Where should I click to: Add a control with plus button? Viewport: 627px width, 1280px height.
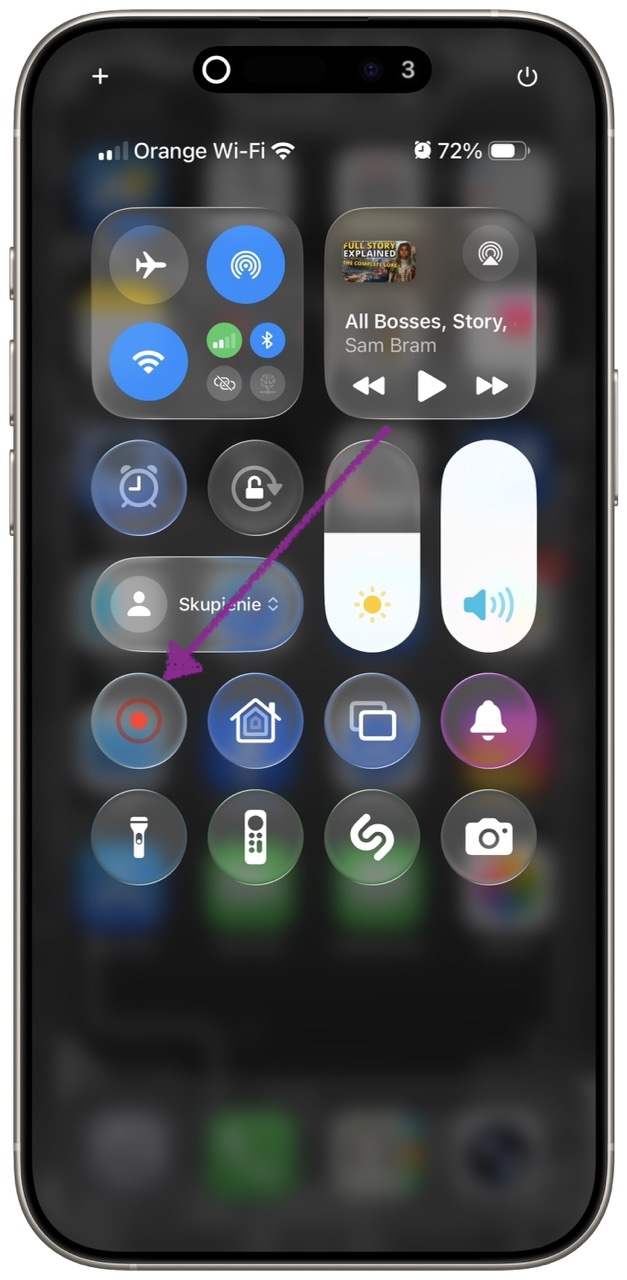(100, 77)
